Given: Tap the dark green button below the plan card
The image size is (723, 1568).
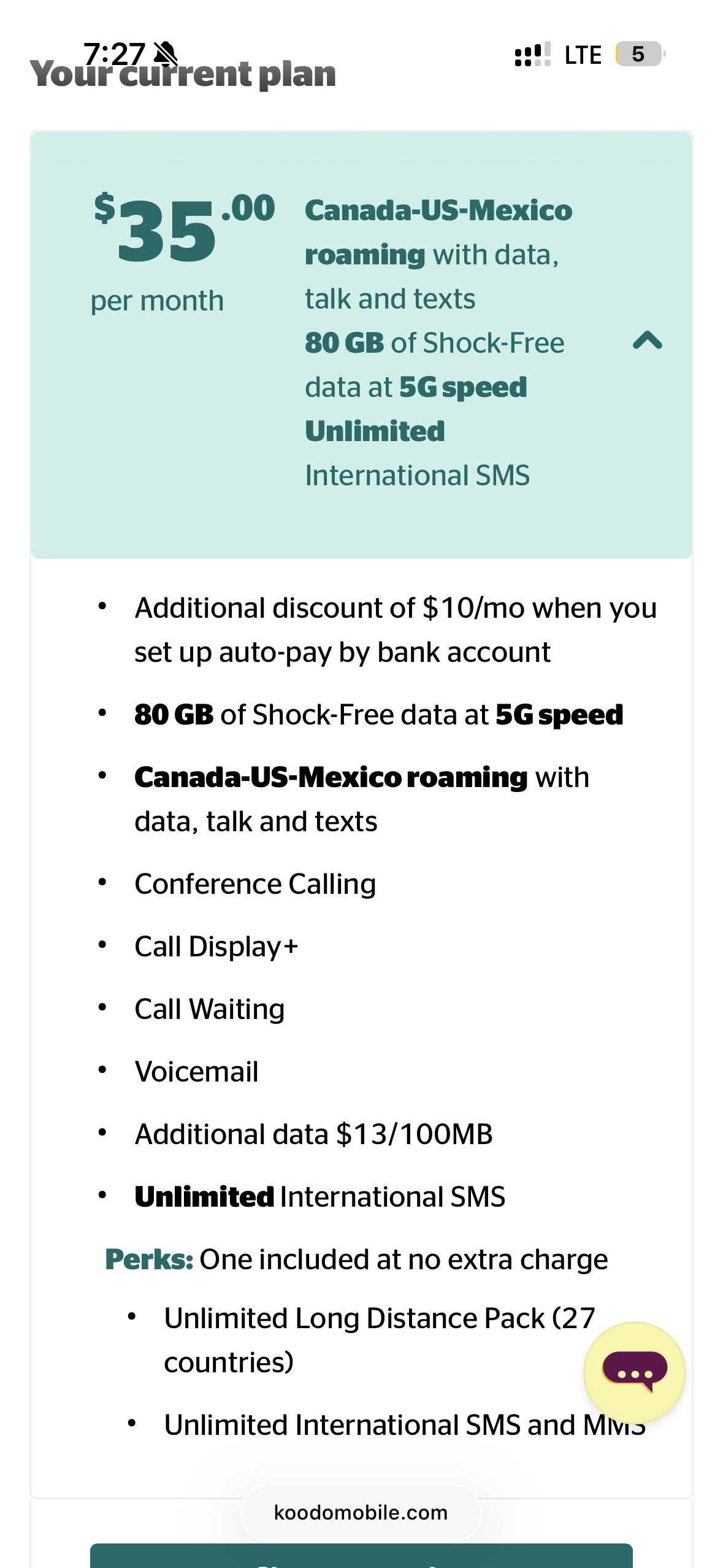Looking at the screenshot, I should [361, 1557].
